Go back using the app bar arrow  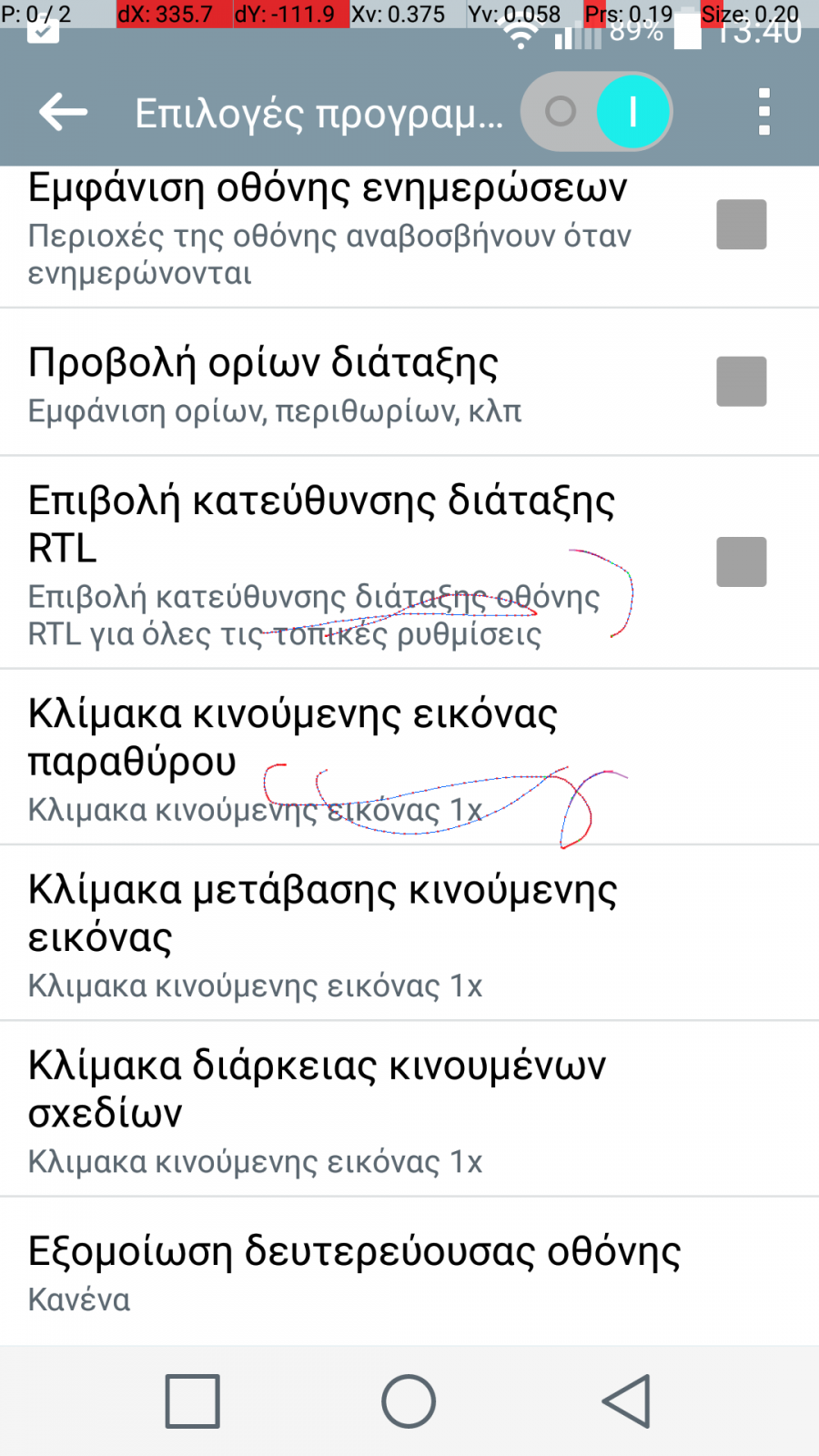click(x=63, y=113)
